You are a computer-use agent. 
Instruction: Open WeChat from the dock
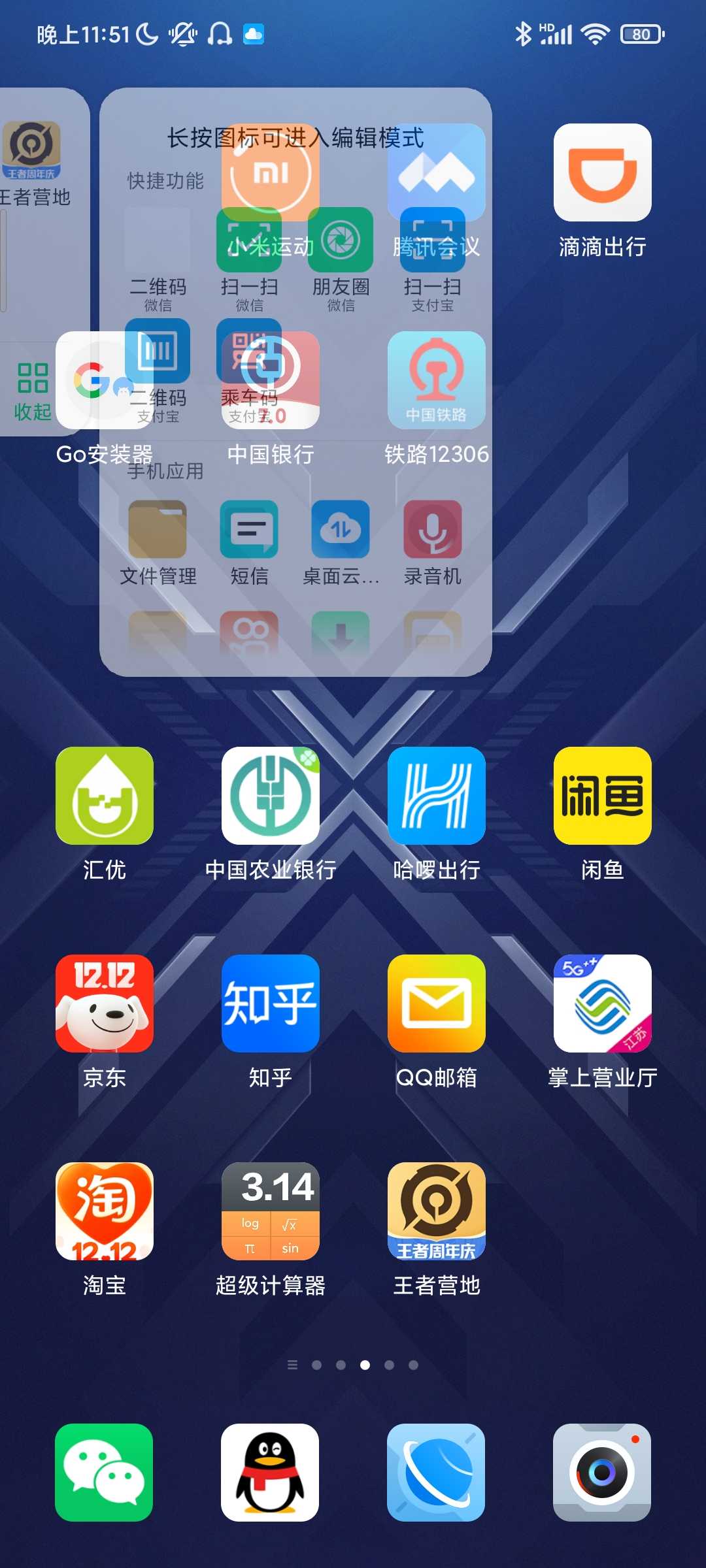click(x=104, y=1473)
